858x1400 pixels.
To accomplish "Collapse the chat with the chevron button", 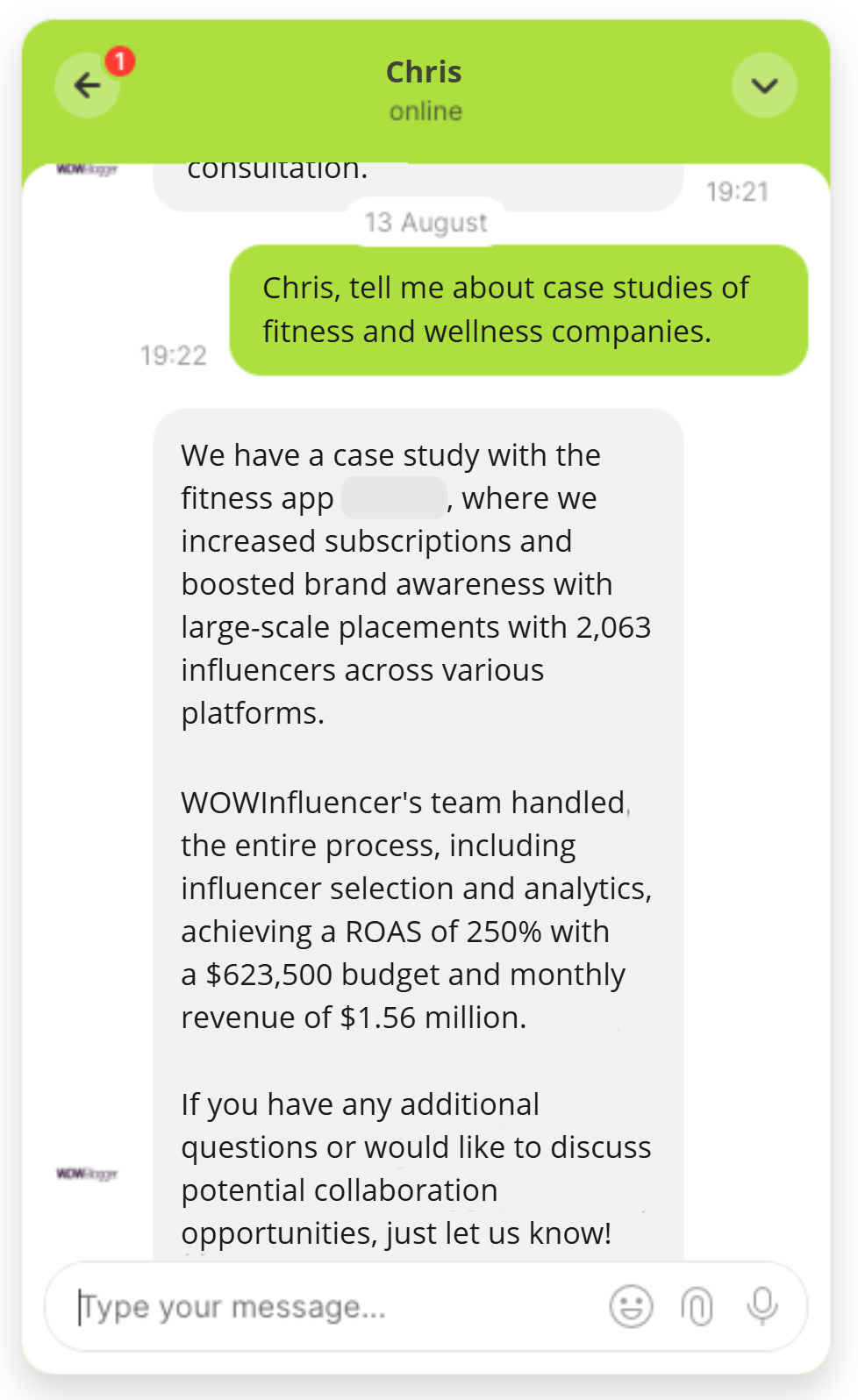I will click(764, 86).
